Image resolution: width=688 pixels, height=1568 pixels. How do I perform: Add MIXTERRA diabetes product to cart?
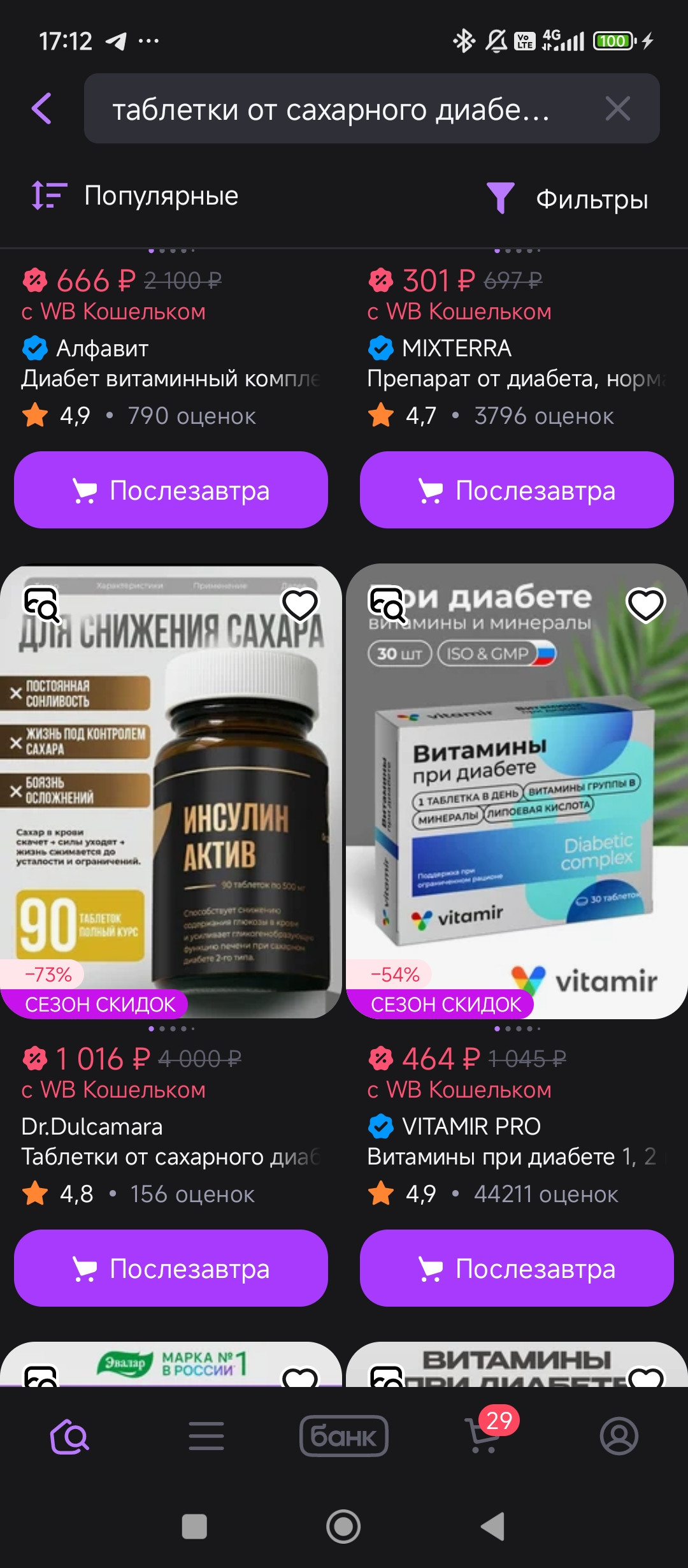[x=517, y=490]
